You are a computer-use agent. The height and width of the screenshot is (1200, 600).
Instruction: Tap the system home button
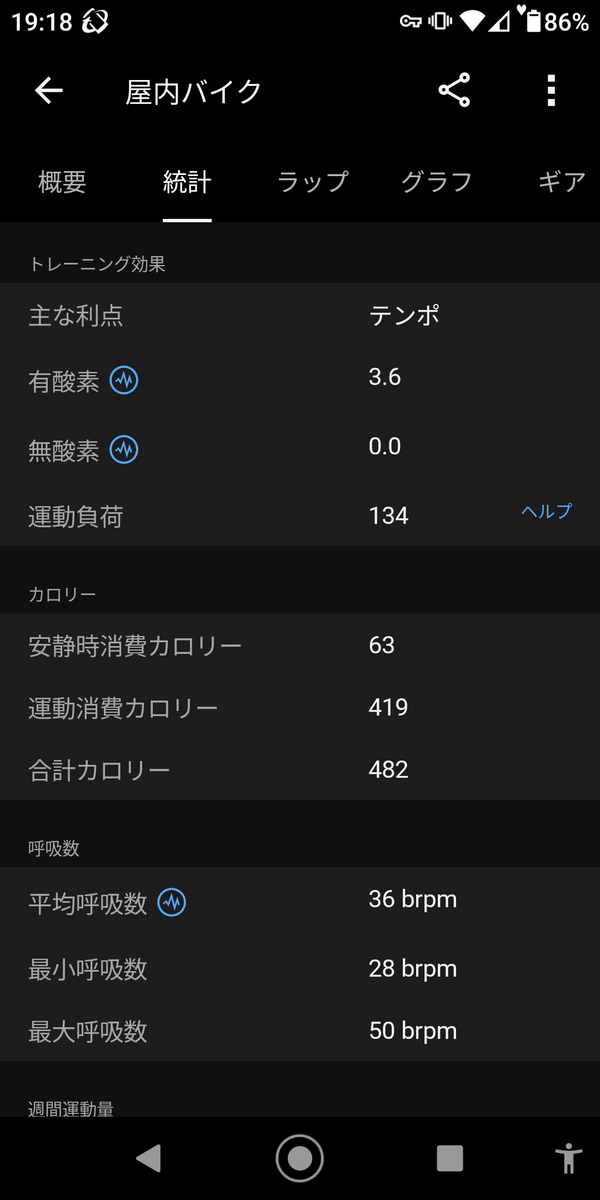click(x=299, y=1158)
